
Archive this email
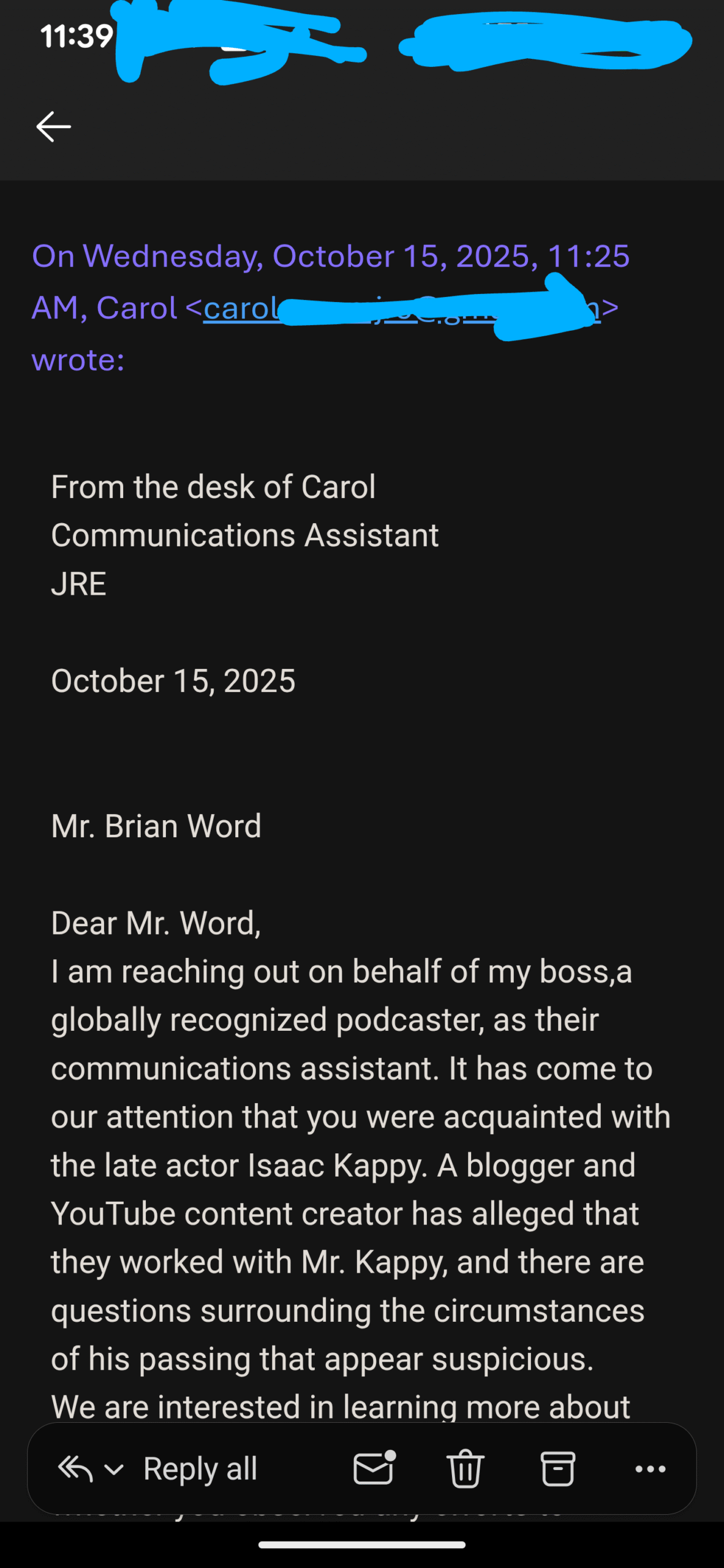point(557,1469)
